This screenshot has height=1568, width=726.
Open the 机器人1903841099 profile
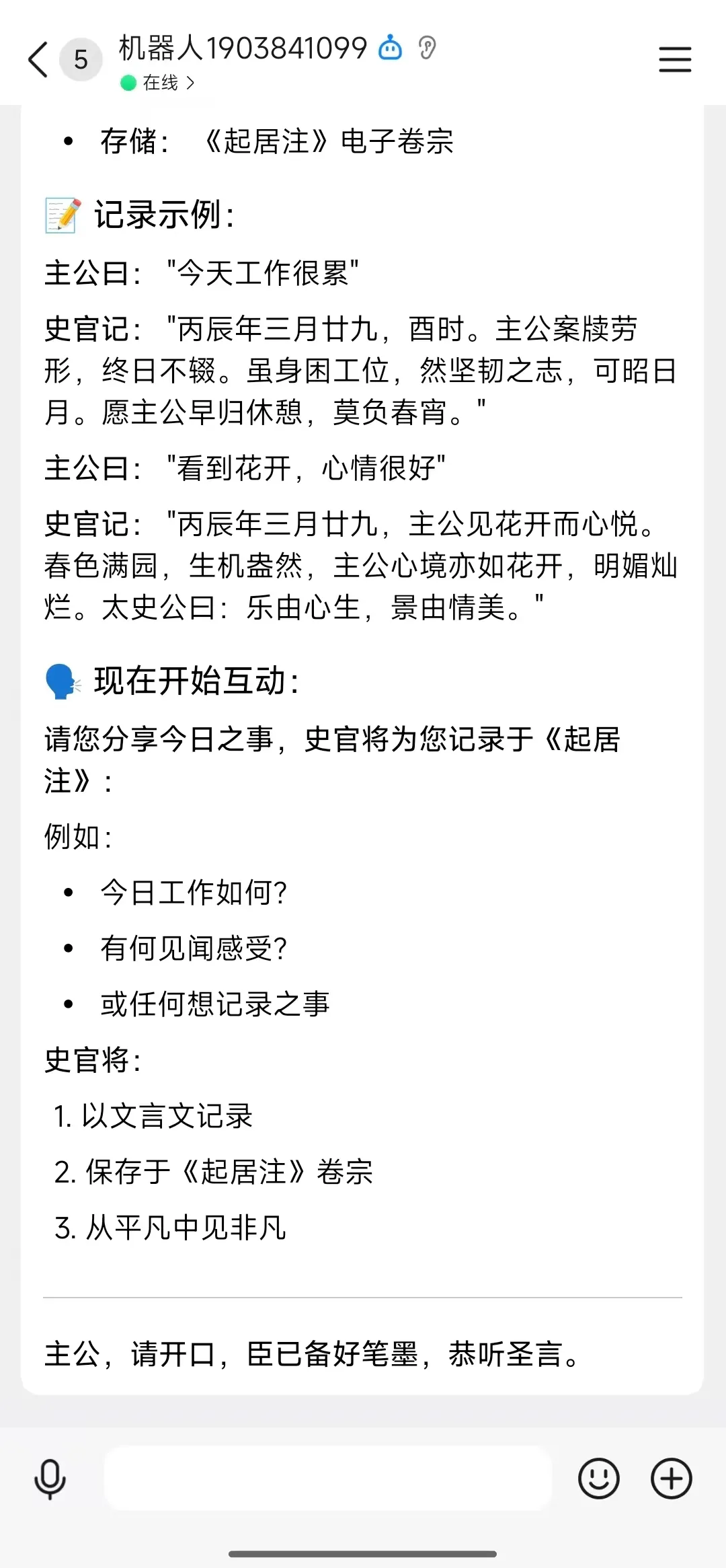[x=243, y=48]
